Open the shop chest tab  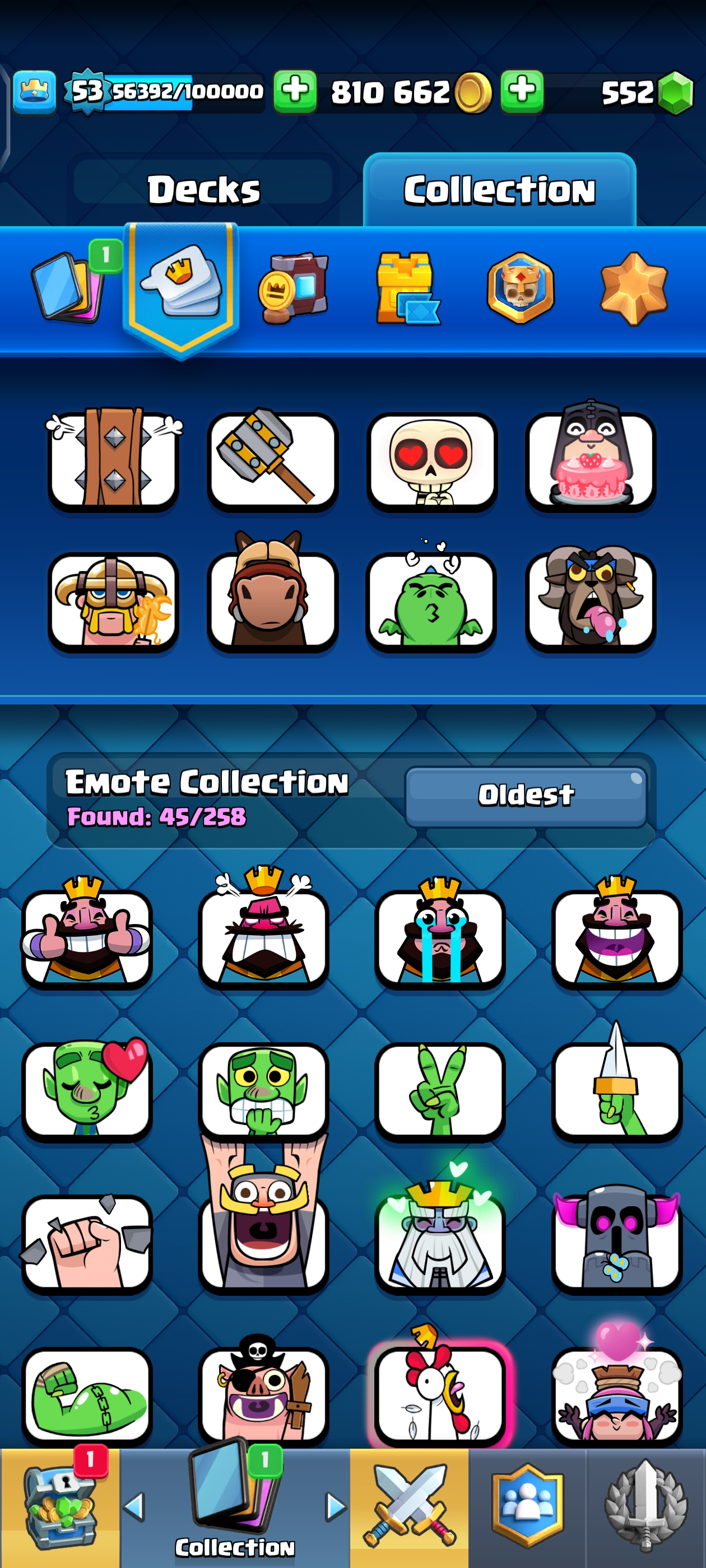(x=60, y=1507)
